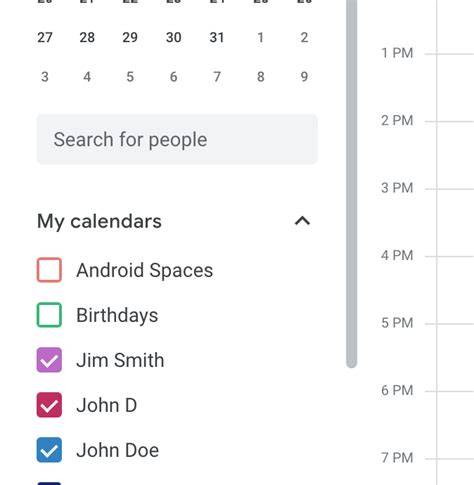Image resolution: width=474 pixels, height=485 pixels.
Task: Select day 27 in the mini calendar
Action: click(45, 37)
